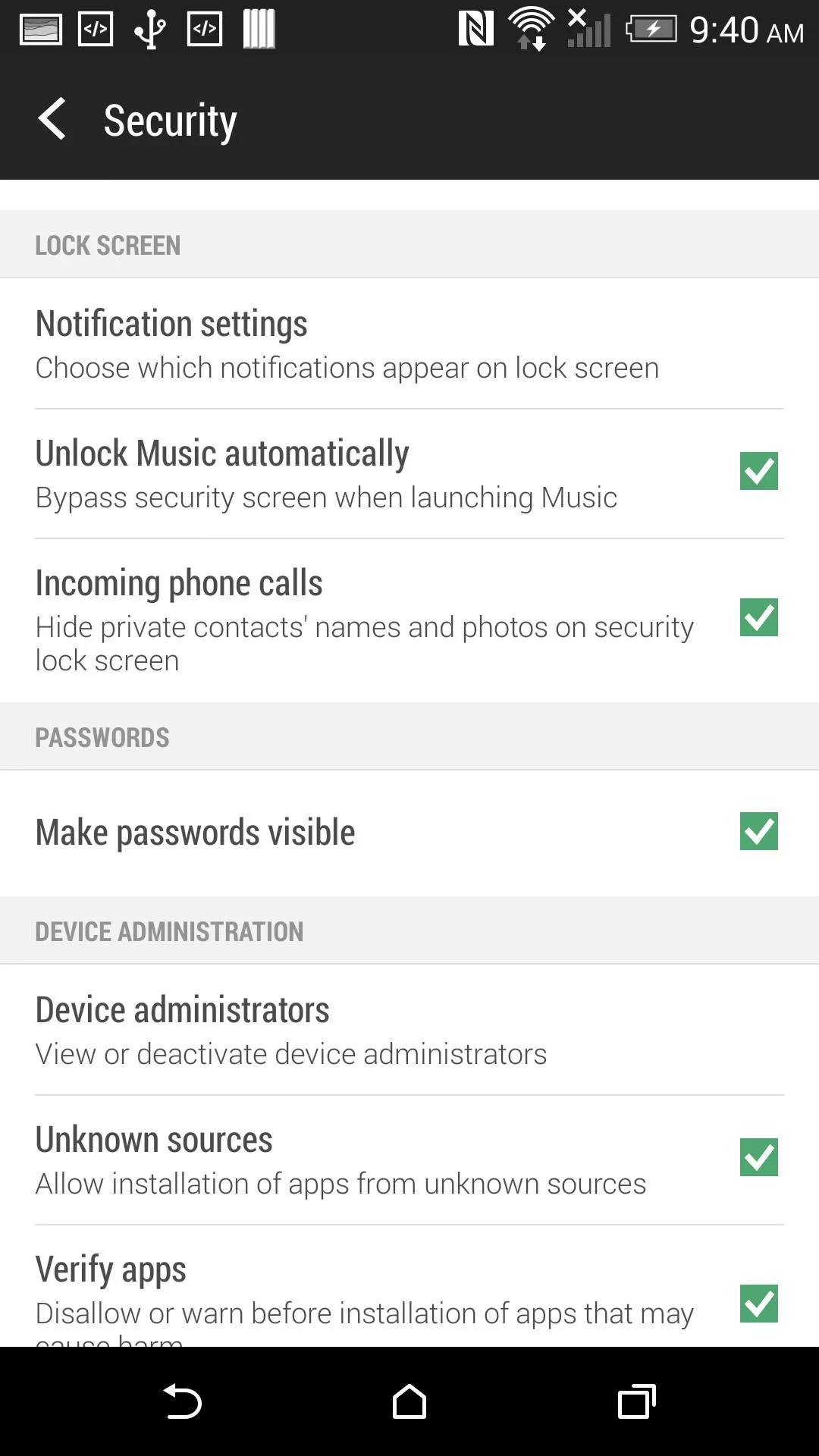Image resolution: width=819 pixels, height=1456 pixels.
Task: Go back from the Security screen
Action: [52, 119]
